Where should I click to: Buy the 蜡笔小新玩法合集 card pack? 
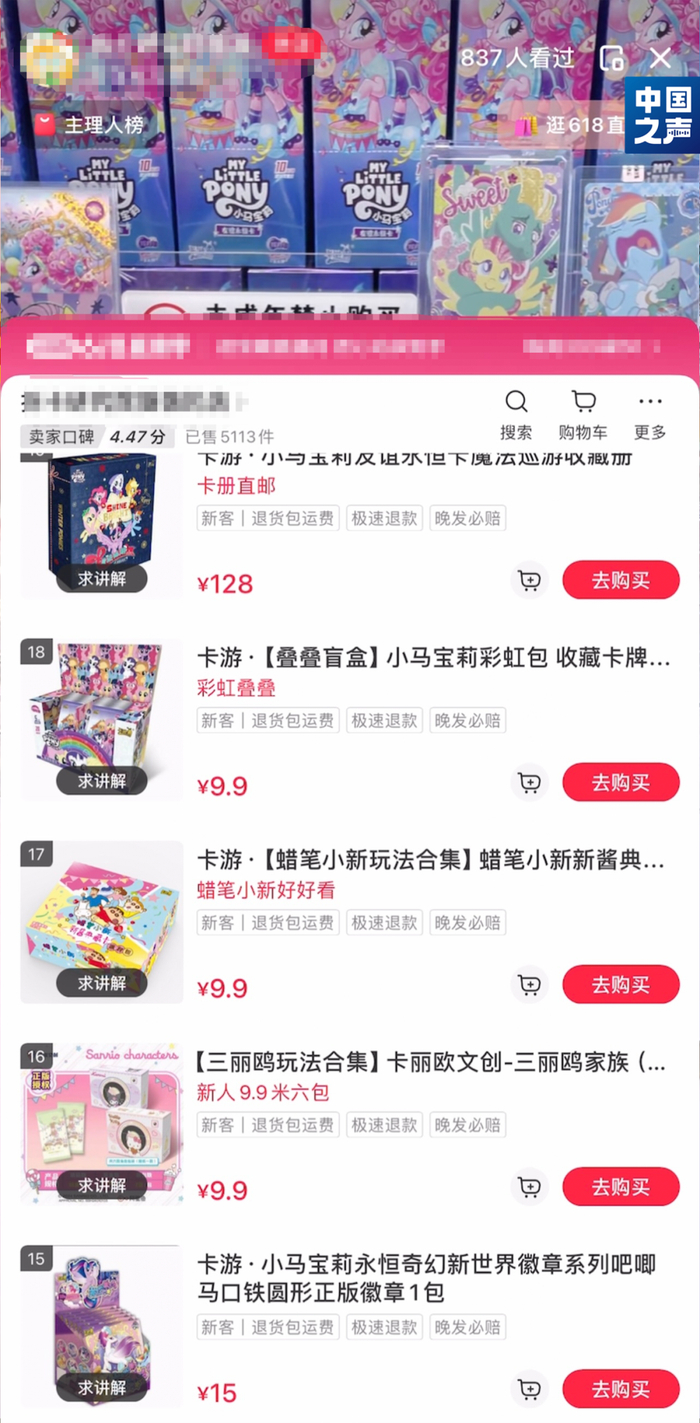click(621, 985)
